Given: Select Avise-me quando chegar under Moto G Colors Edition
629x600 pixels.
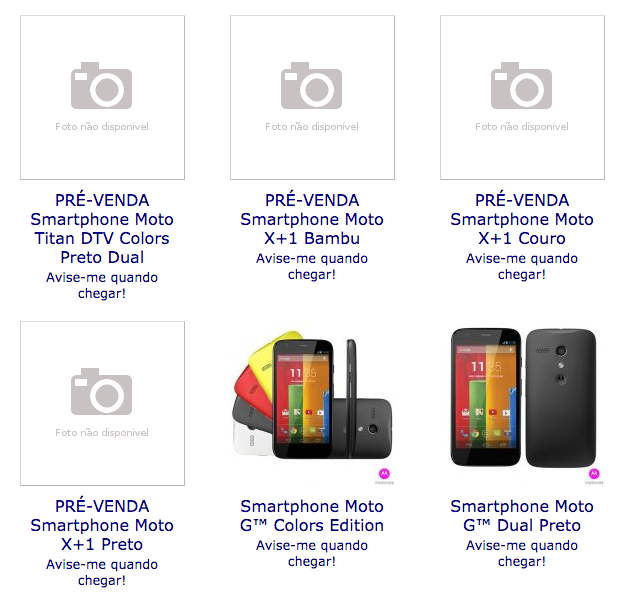Looking at the screenshot, I should [311, 553].
